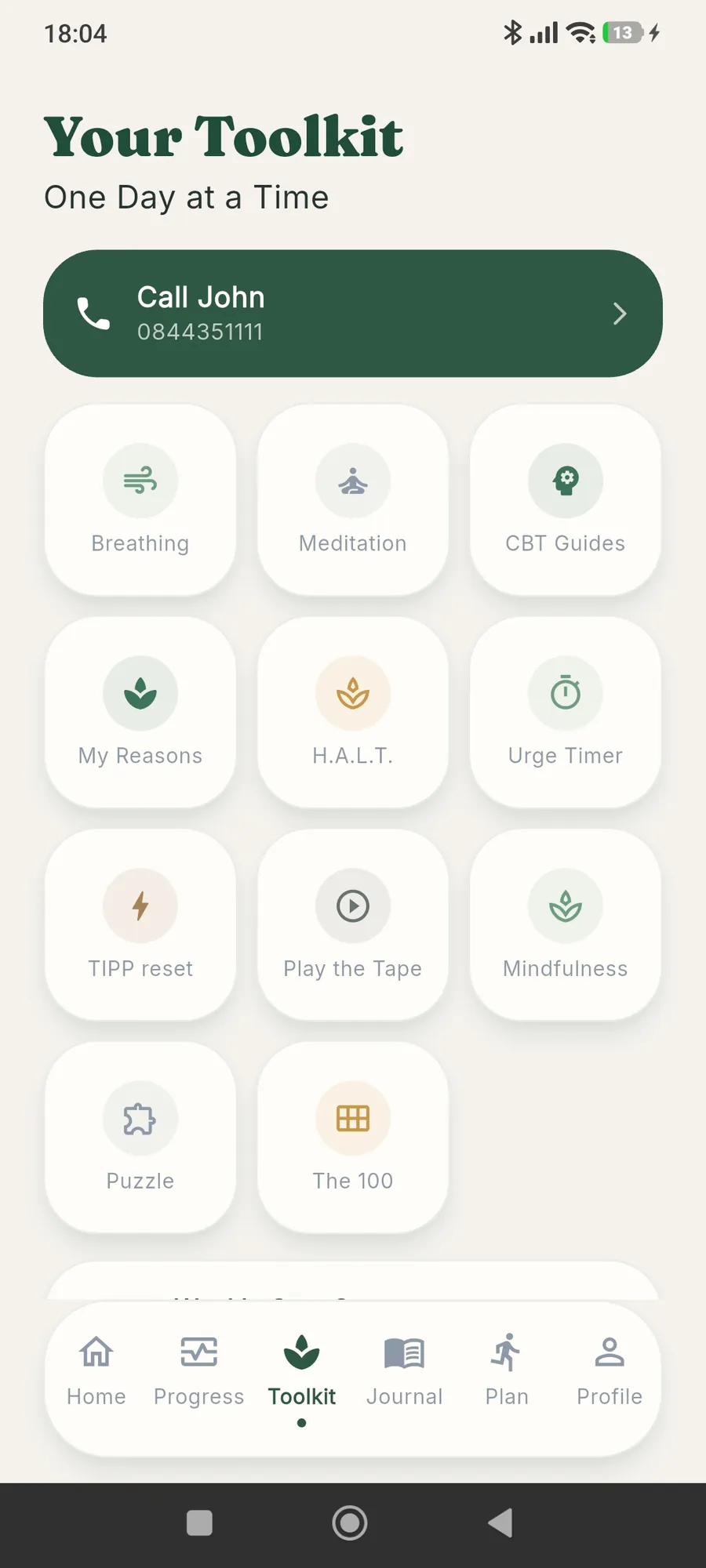Image resolution: width=706 pixels, height=1568 pixels.
Task: Open TIPP reset tool
Action: [x=140, y=925]
